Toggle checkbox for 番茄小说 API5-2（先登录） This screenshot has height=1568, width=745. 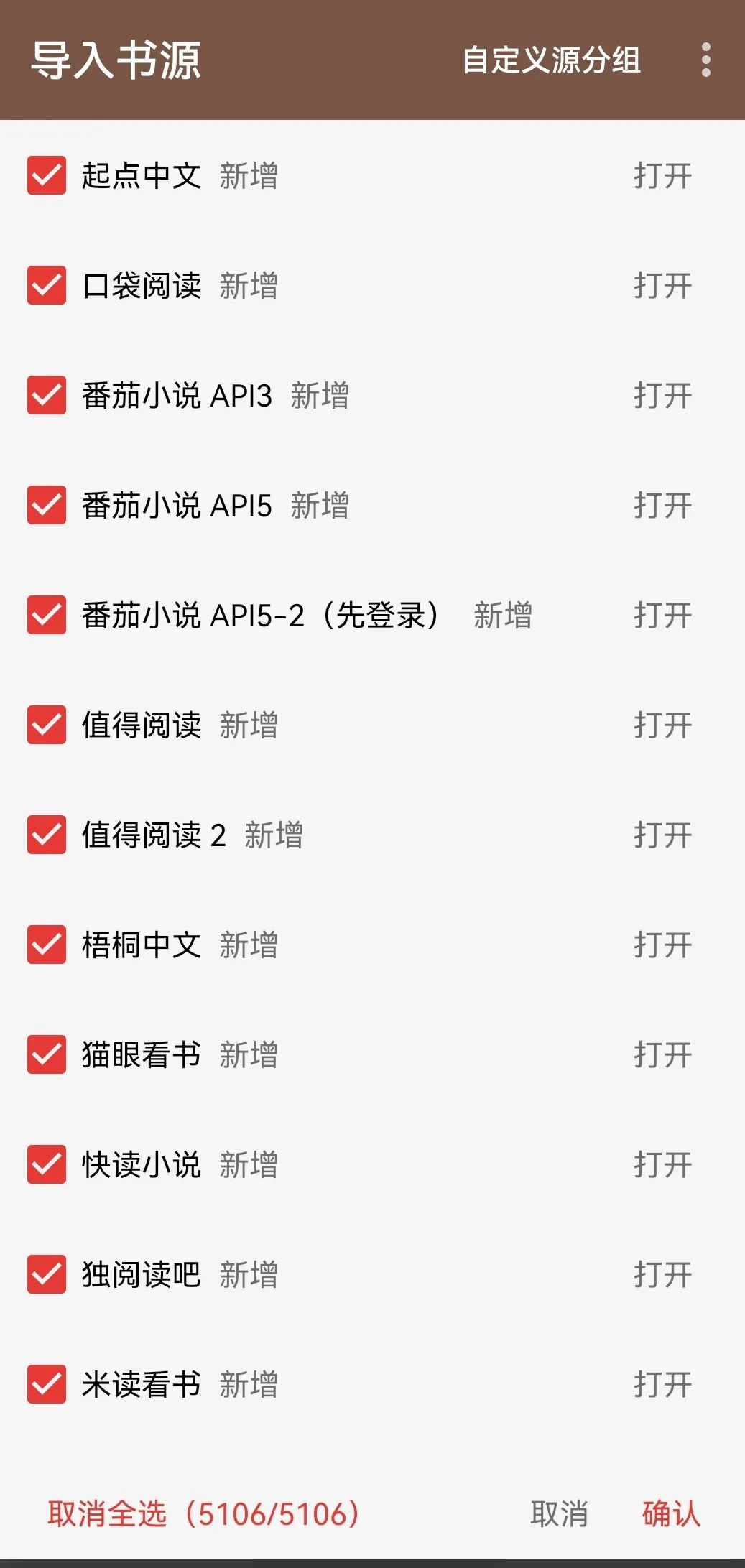pos(47,615)
